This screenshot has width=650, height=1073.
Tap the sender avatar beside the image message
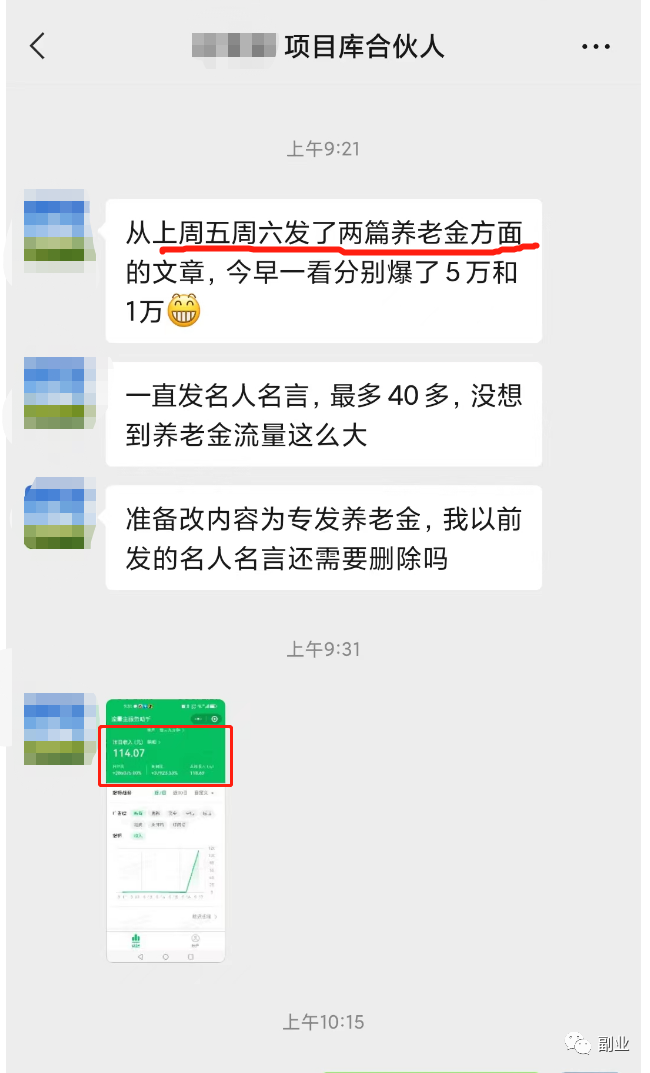click(x=60, y=727)
